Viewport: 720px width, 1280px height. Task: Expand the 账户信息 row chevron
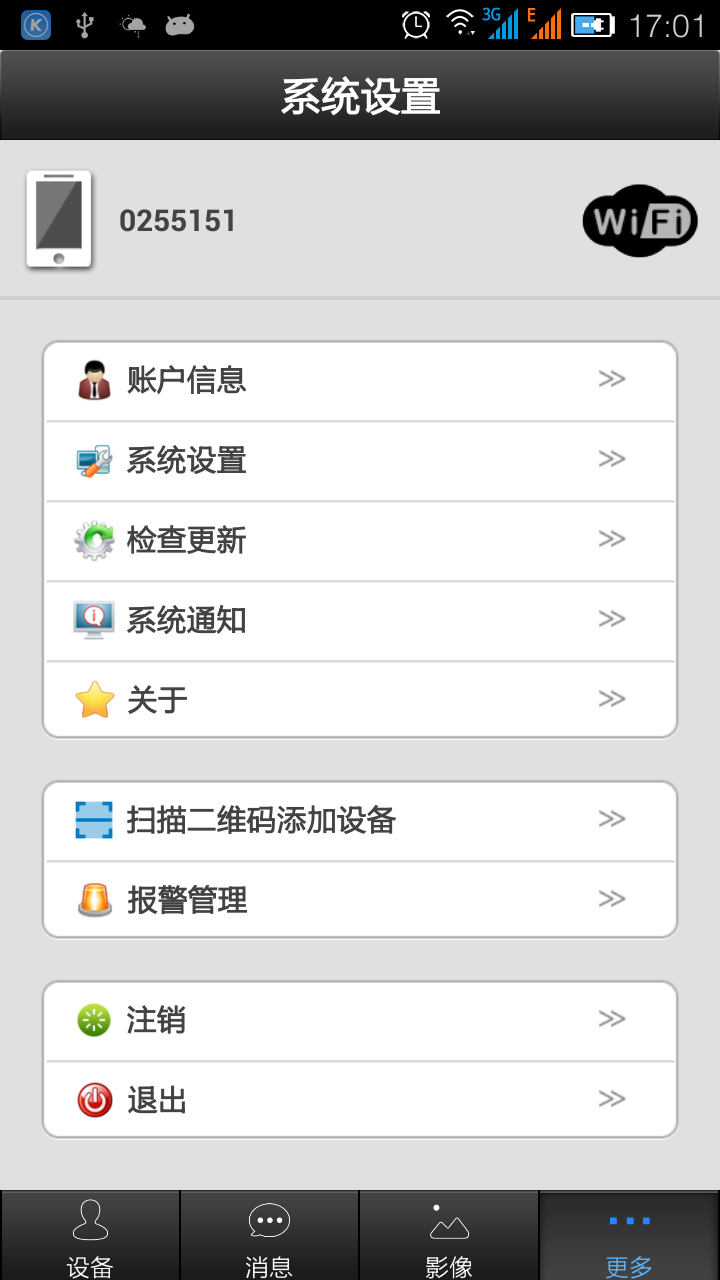[612, 380]
